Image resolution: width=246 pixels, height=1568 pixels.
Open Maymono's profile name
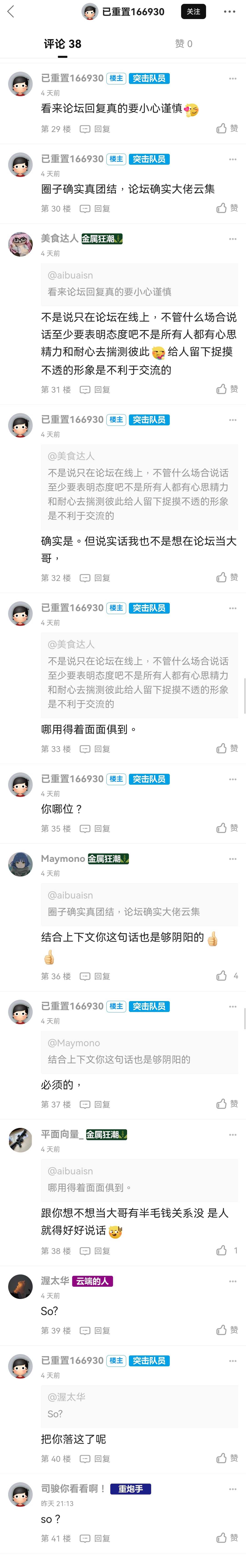(63, 859)
